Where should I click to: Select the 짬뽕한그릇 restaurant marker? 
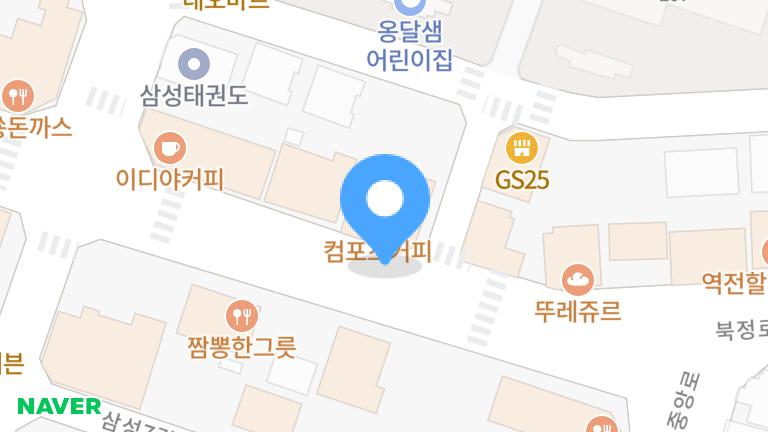pos(241,315)
